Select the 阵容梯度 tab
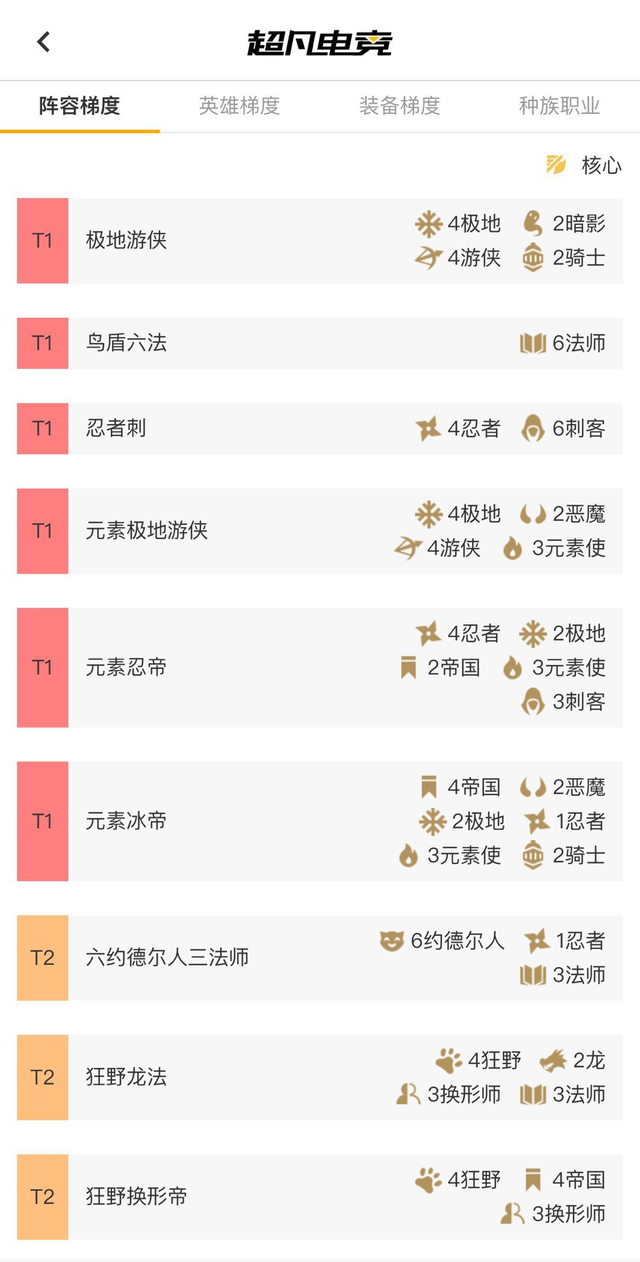640x1262 pixels. point(80,106)
